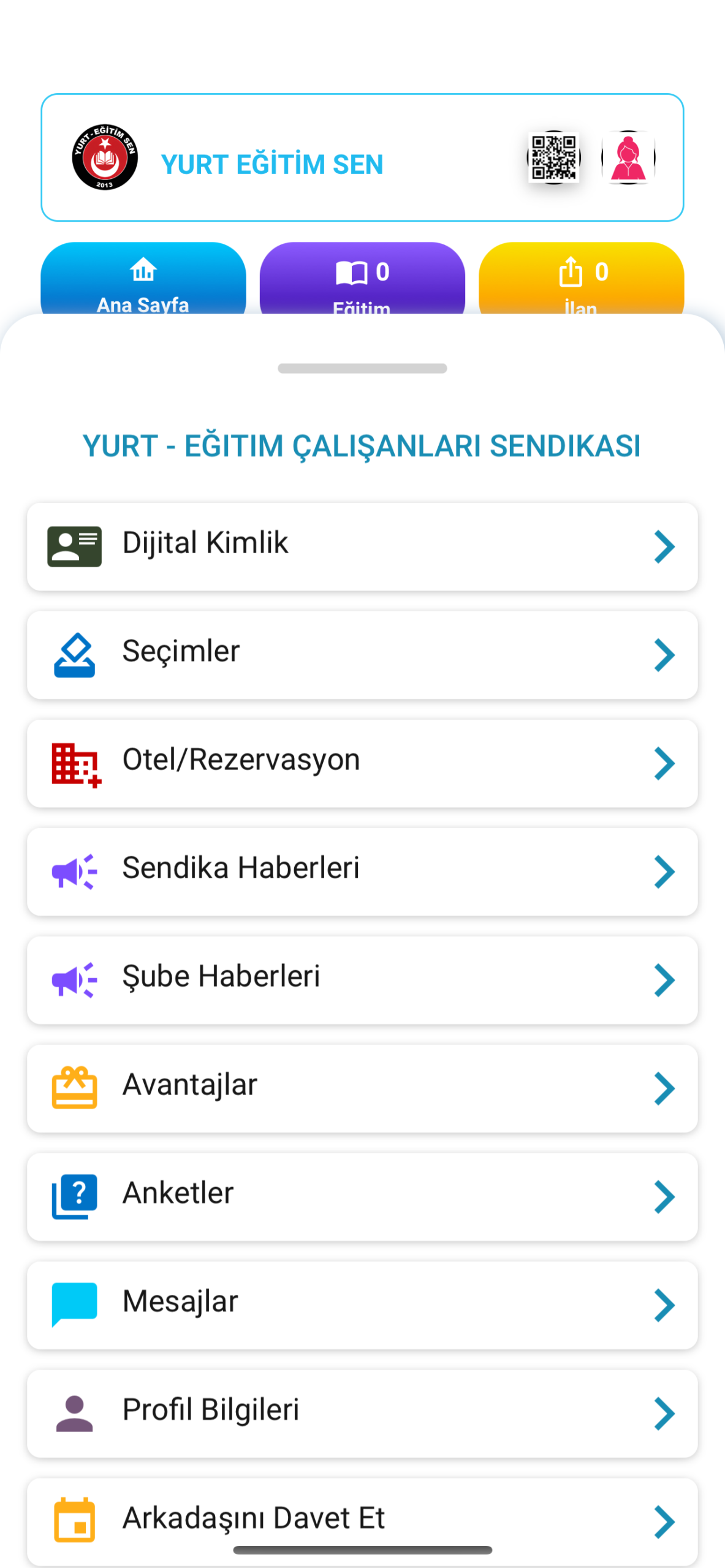This screenshot has width=725, height=1568.
Task: View Sendika Haberleri
Action: 362,872
